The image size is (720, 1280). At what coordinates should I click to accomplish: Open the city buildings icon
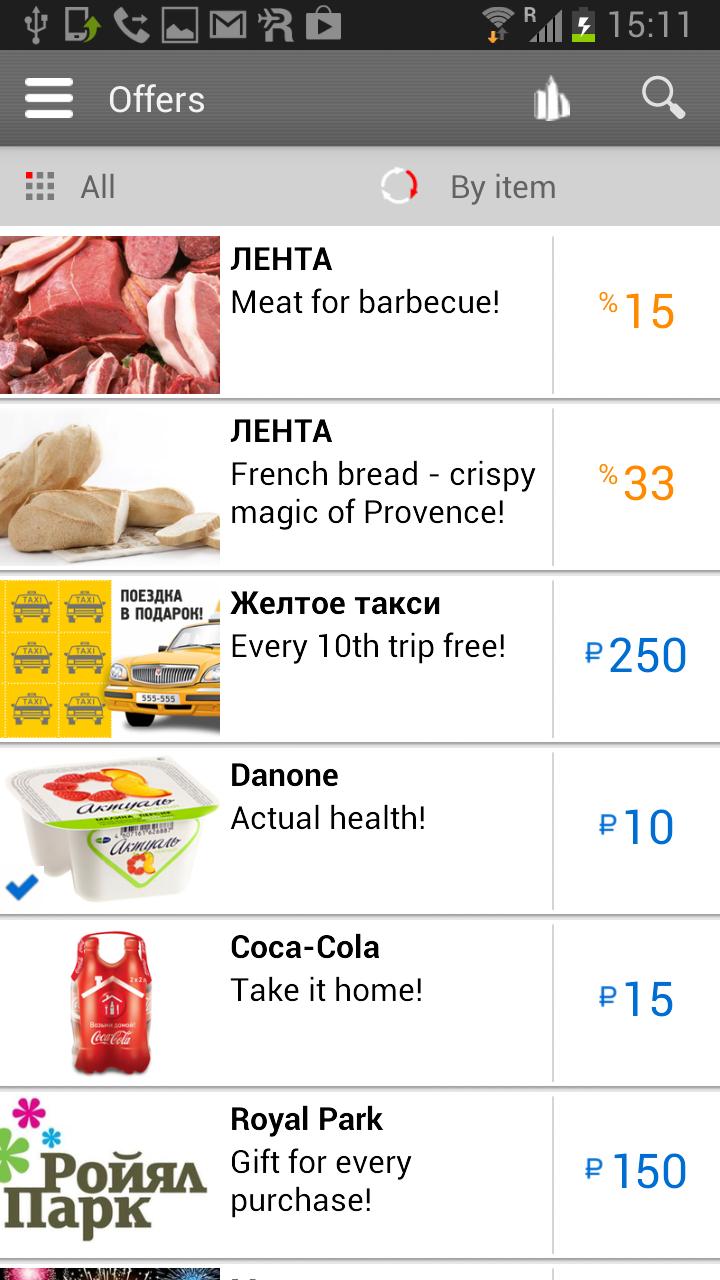tap(552, 99)
